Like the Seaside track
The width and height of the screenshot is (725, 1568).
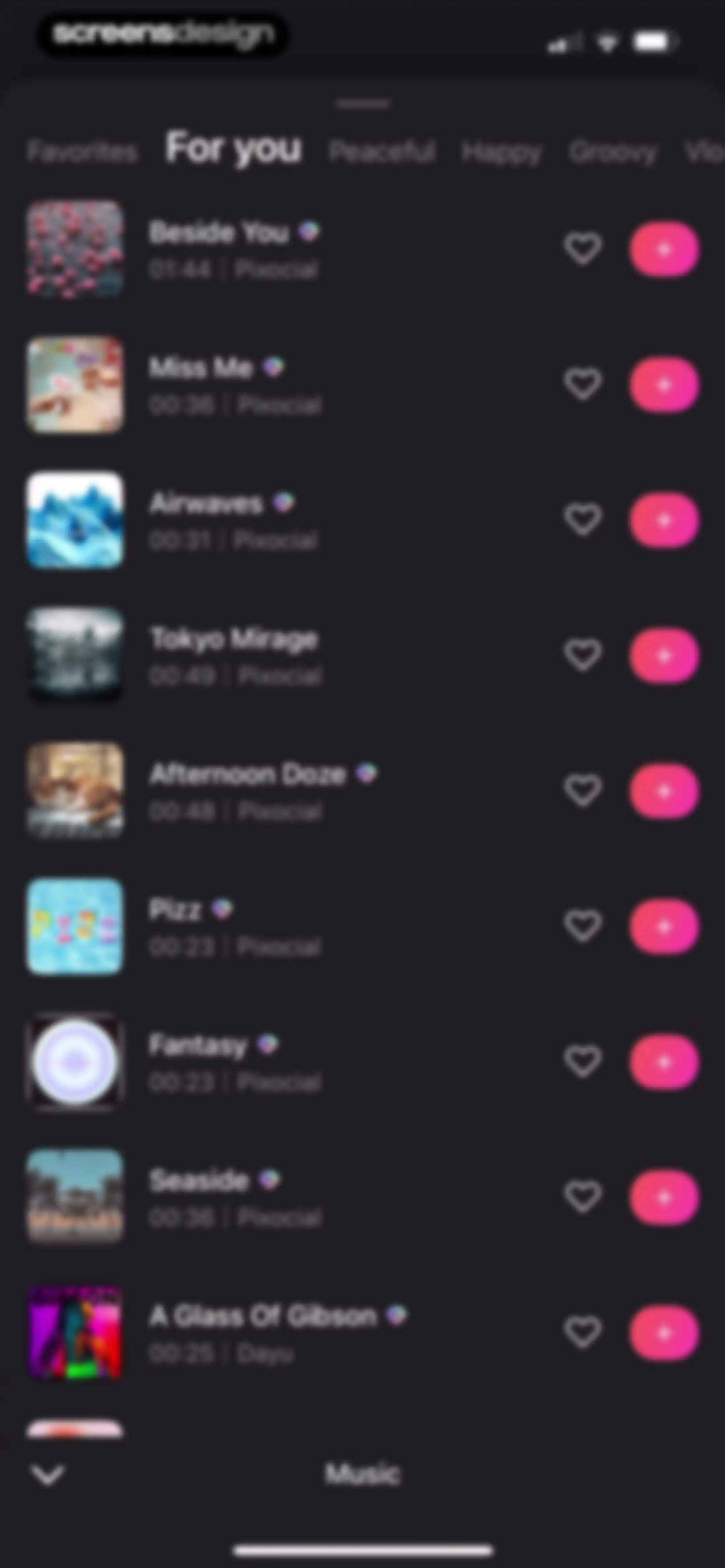click(583, 1197)
